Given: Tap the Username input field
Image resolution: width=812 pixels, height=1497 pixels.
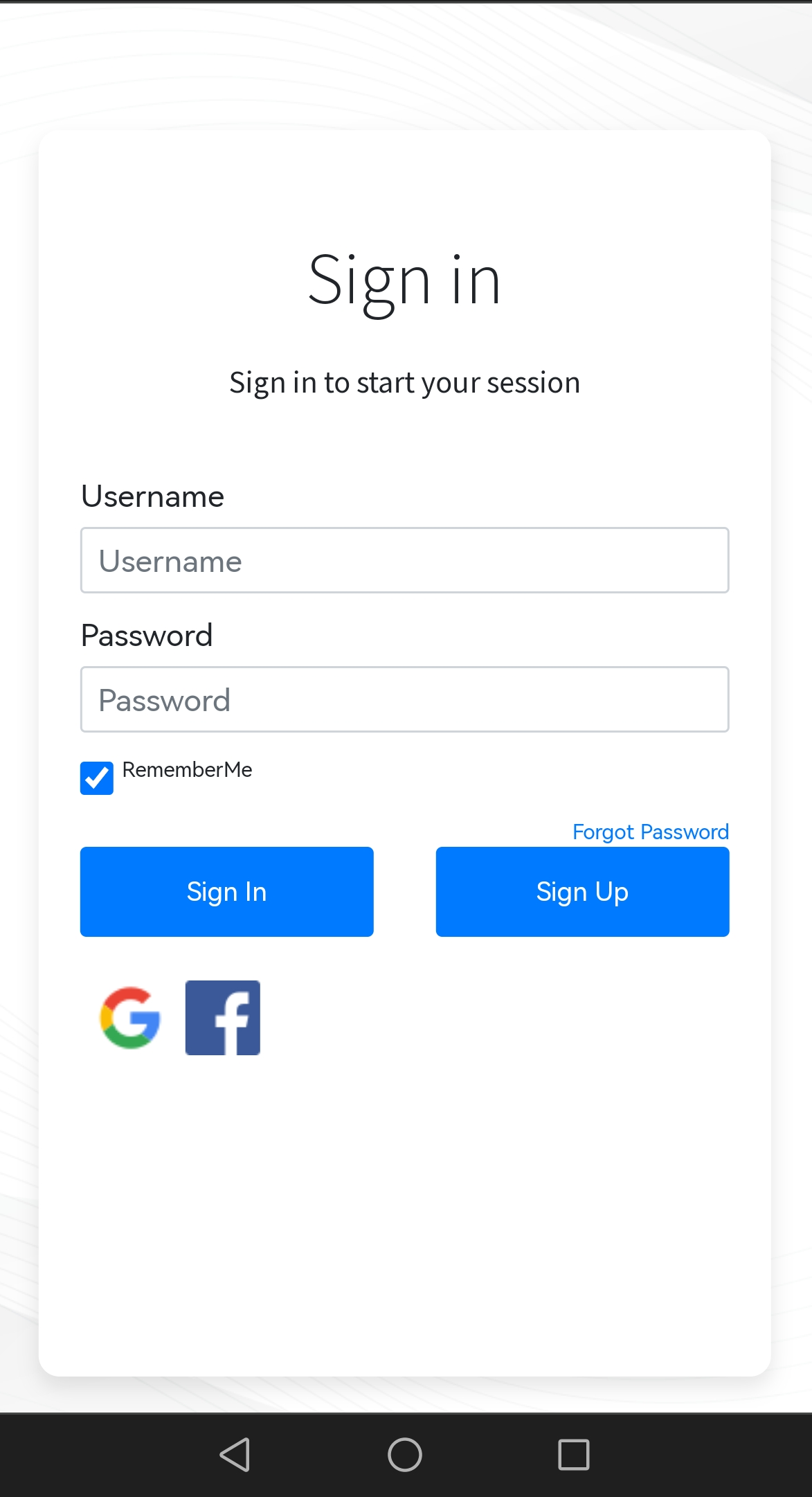Looking at the screenshot, I should pos(404,560).
